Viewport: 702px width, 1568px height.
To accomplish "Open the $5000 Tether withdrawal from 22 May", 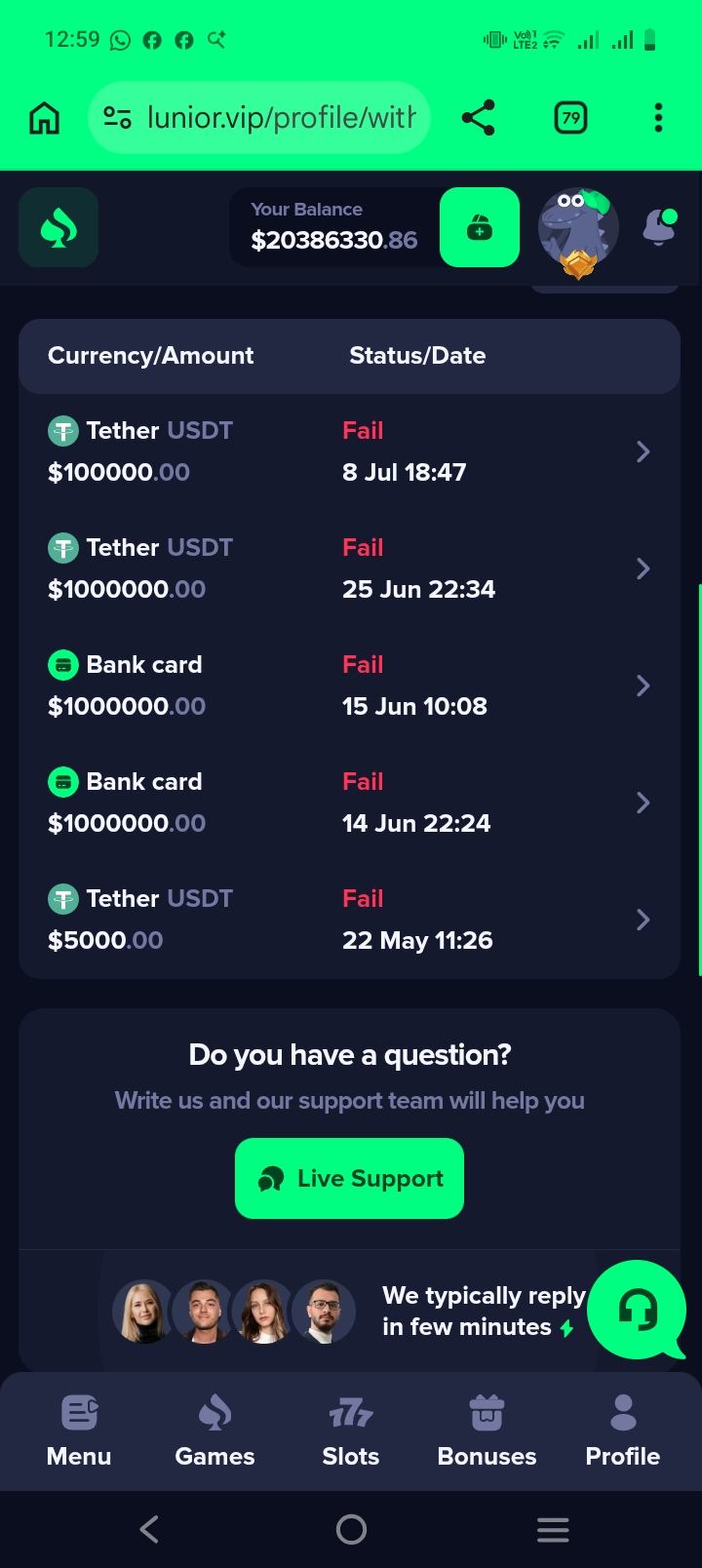I will [349, 920].
